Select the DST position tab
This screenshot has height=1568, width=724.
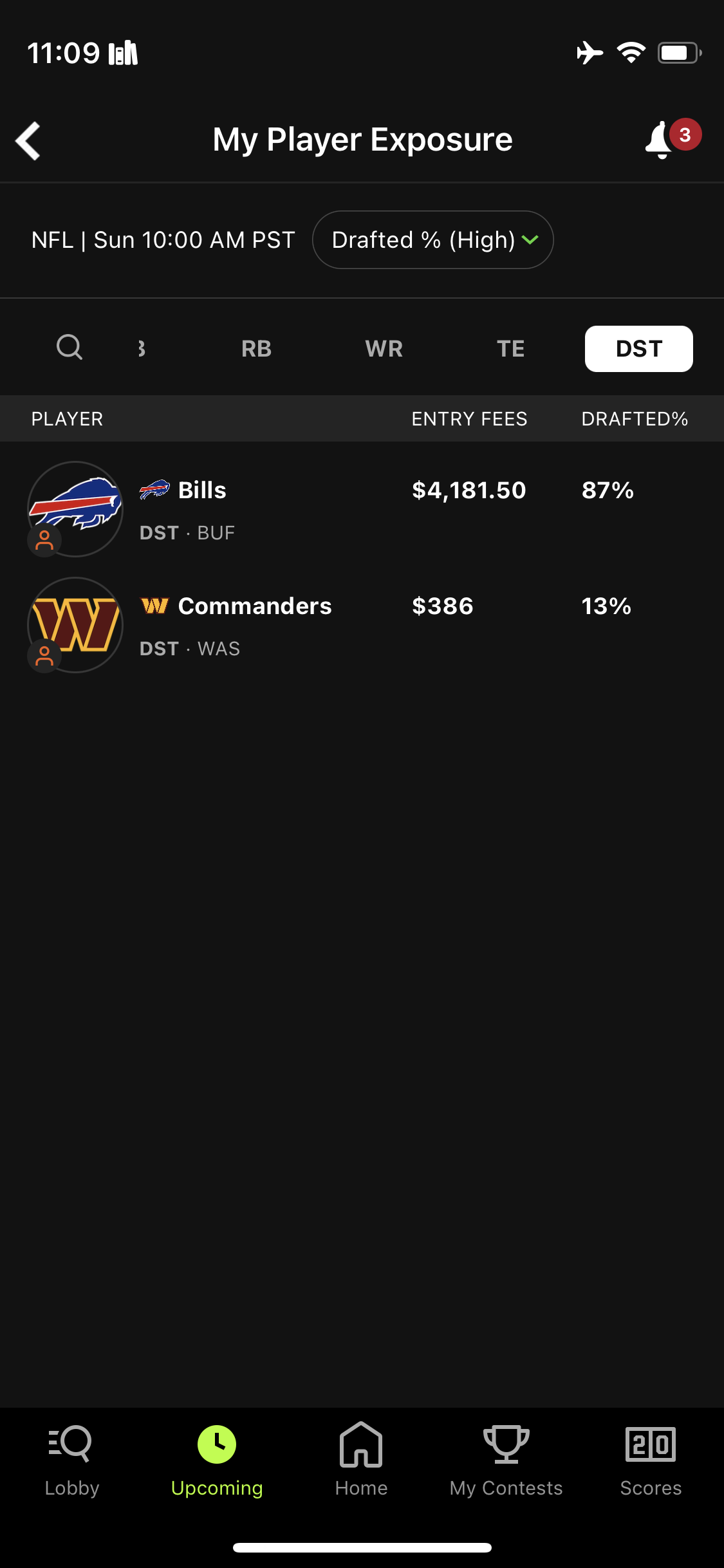(639, 349)
